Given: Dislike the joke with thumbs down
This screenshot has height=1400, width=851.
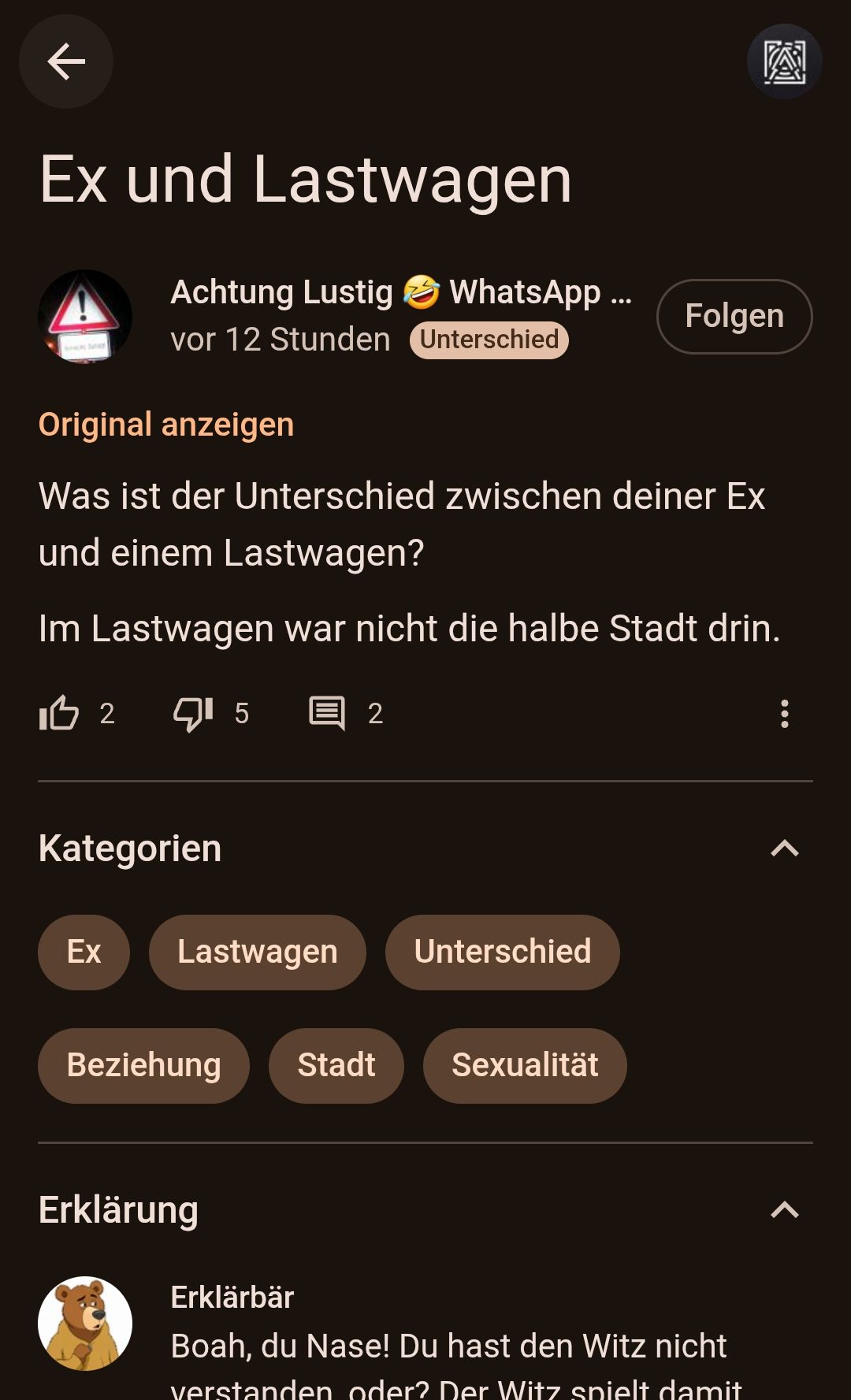Looking at the screenshot, I should (x=194, y=713).
